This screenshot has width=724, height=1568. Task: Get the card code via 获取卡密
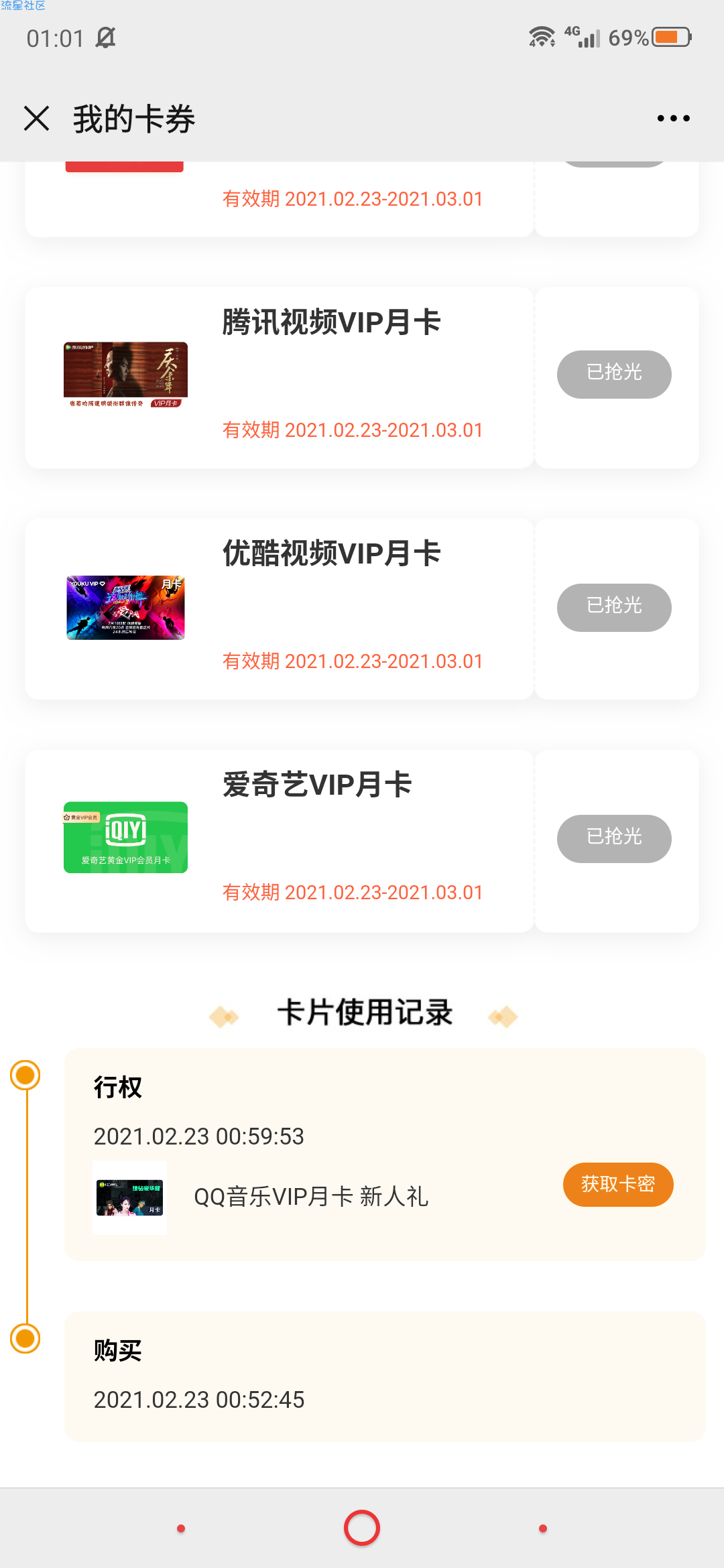(618, 1184)
